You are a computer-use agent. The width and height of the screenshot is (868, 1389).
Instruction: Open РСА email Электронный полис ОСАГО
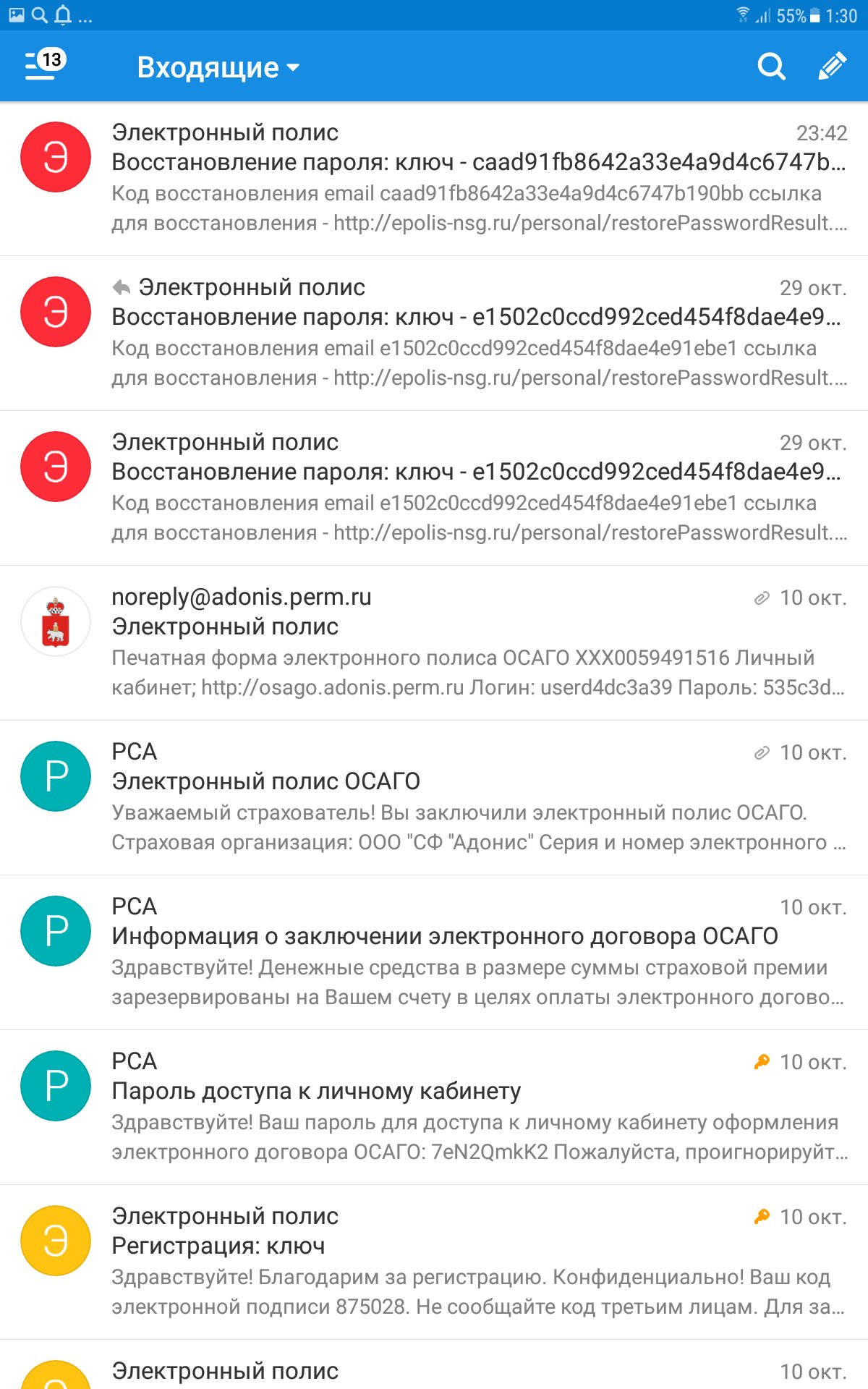click(x=434, y=798)
